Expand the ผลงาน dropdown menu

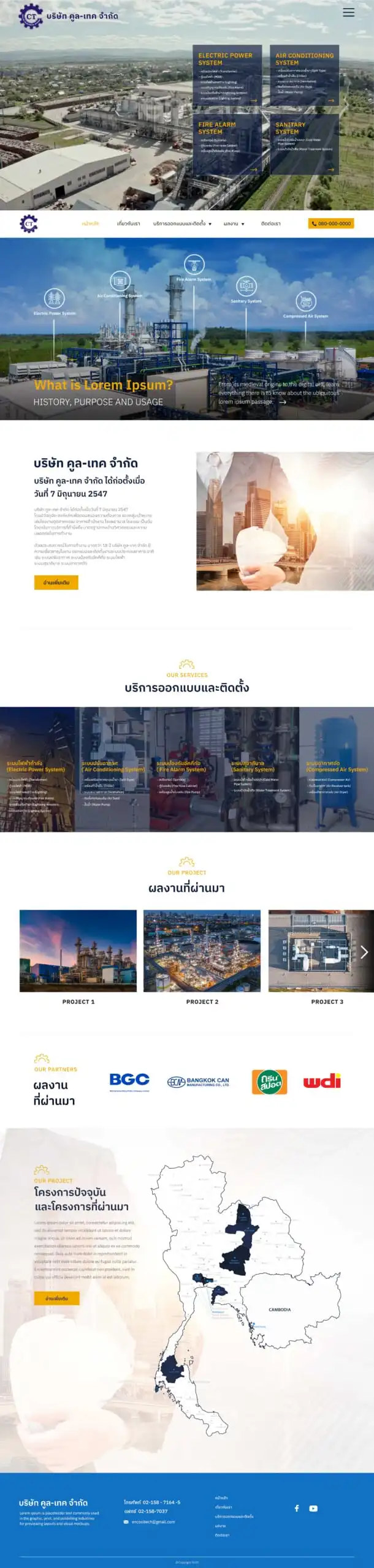234,224
